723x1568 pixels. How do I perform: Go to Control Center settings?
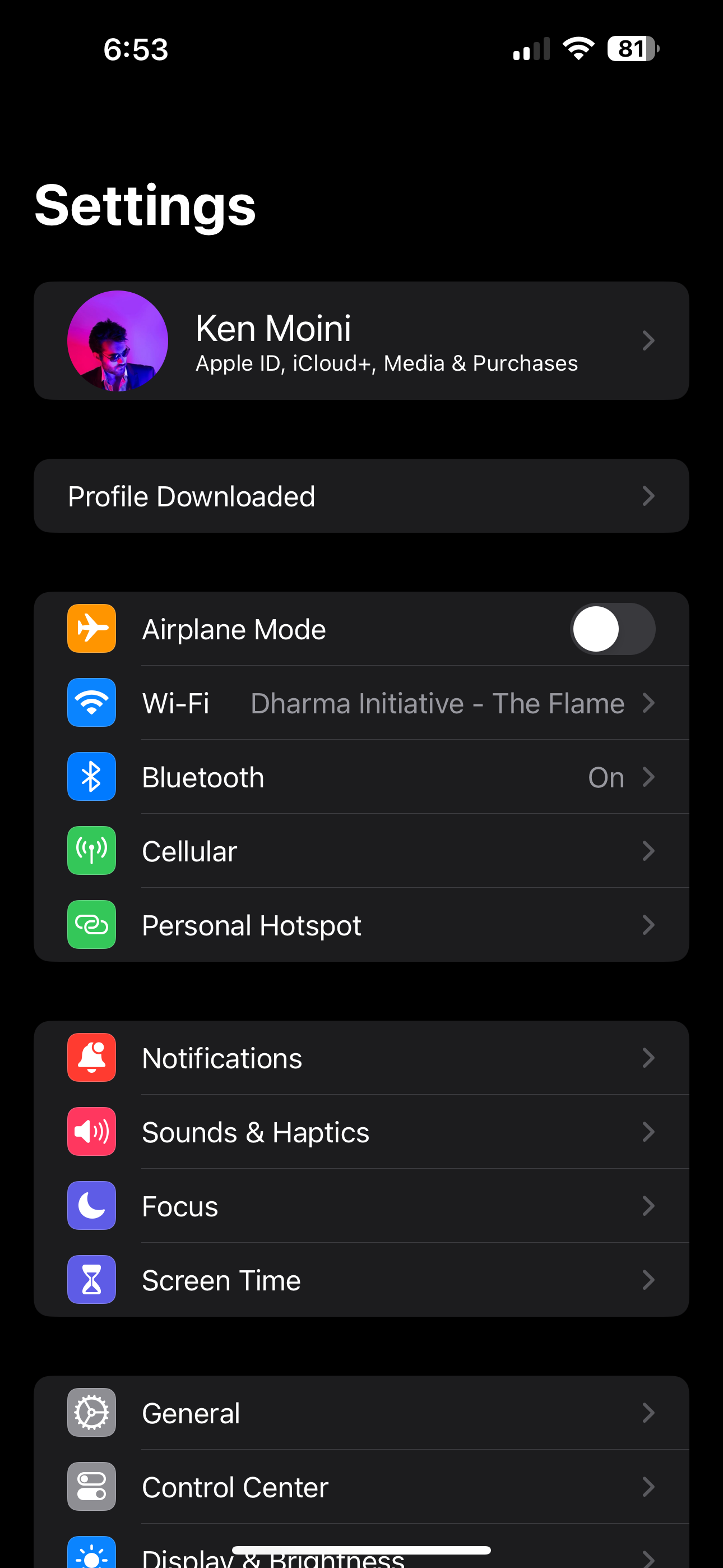pos(361,1487)
